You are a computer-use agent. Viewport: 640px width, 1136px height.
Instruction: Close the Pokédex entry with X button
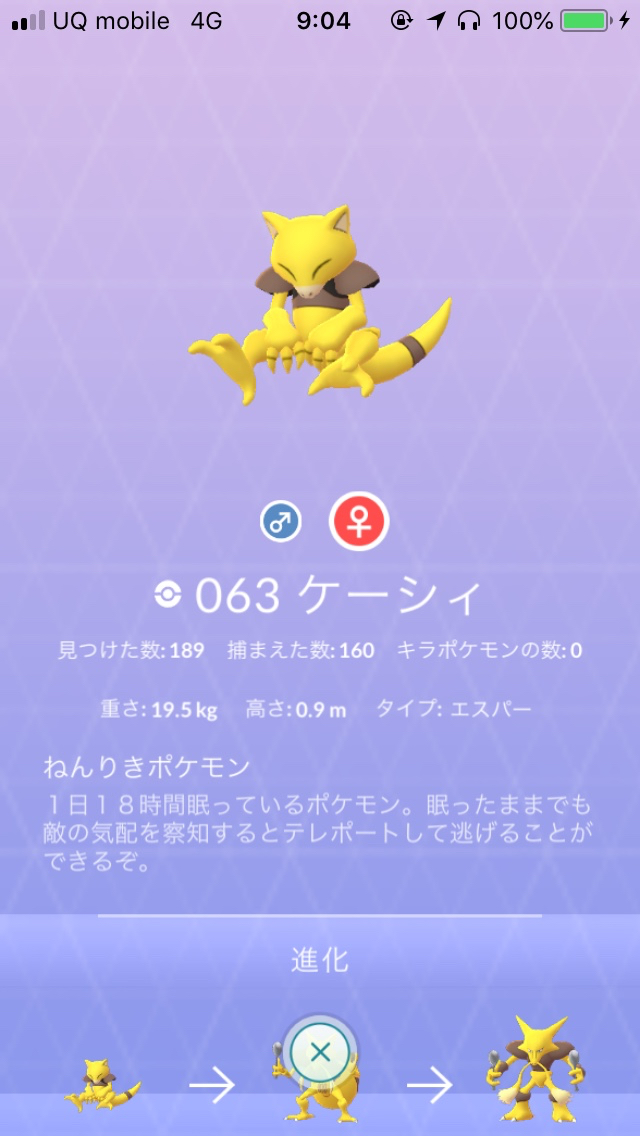(320, 1051)
